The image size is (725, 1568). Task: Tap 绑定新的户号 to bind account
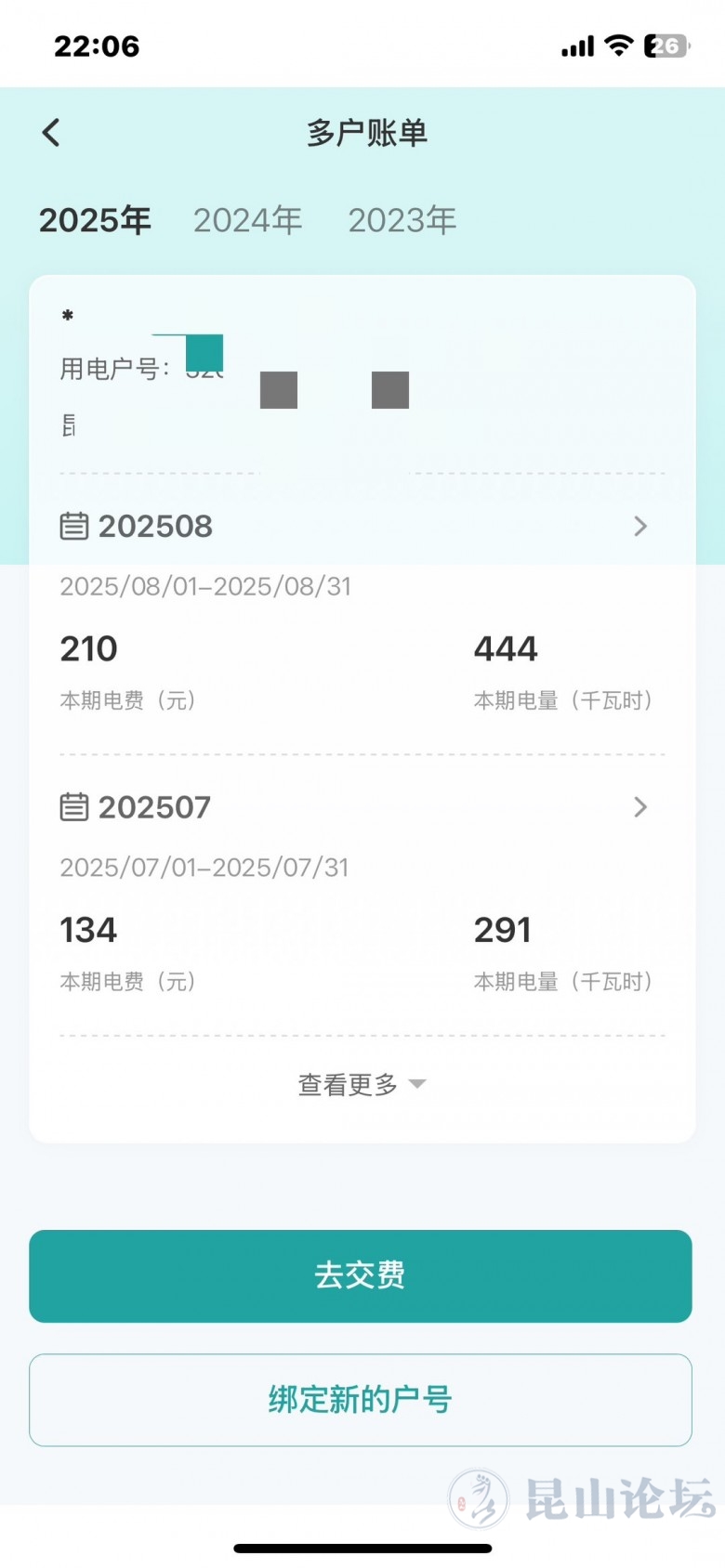click(x=361, y=1399)
